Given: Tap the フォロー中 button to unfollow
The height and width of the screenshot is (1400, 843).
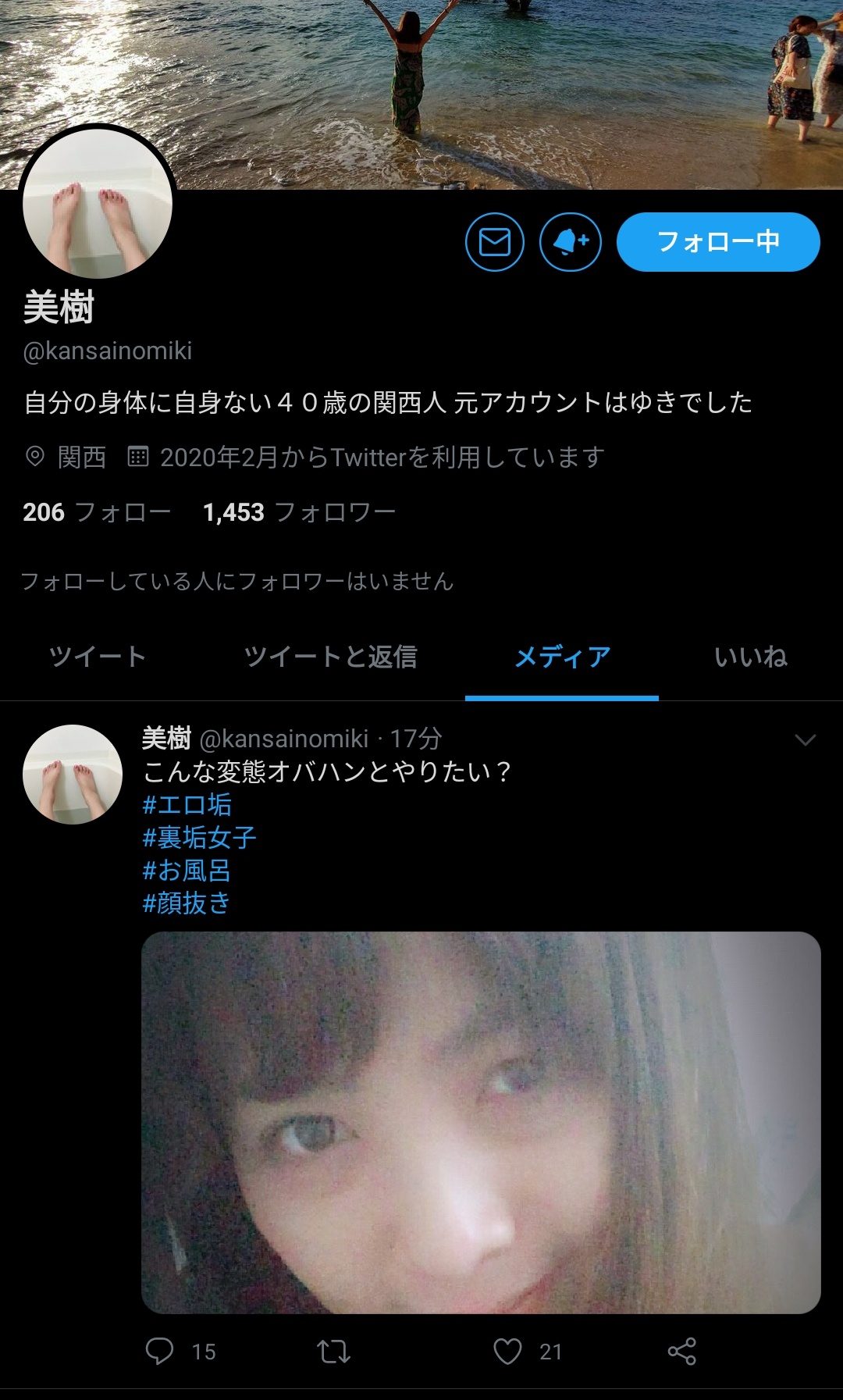Looking at the screenshot, I should (x=718, y=242).
